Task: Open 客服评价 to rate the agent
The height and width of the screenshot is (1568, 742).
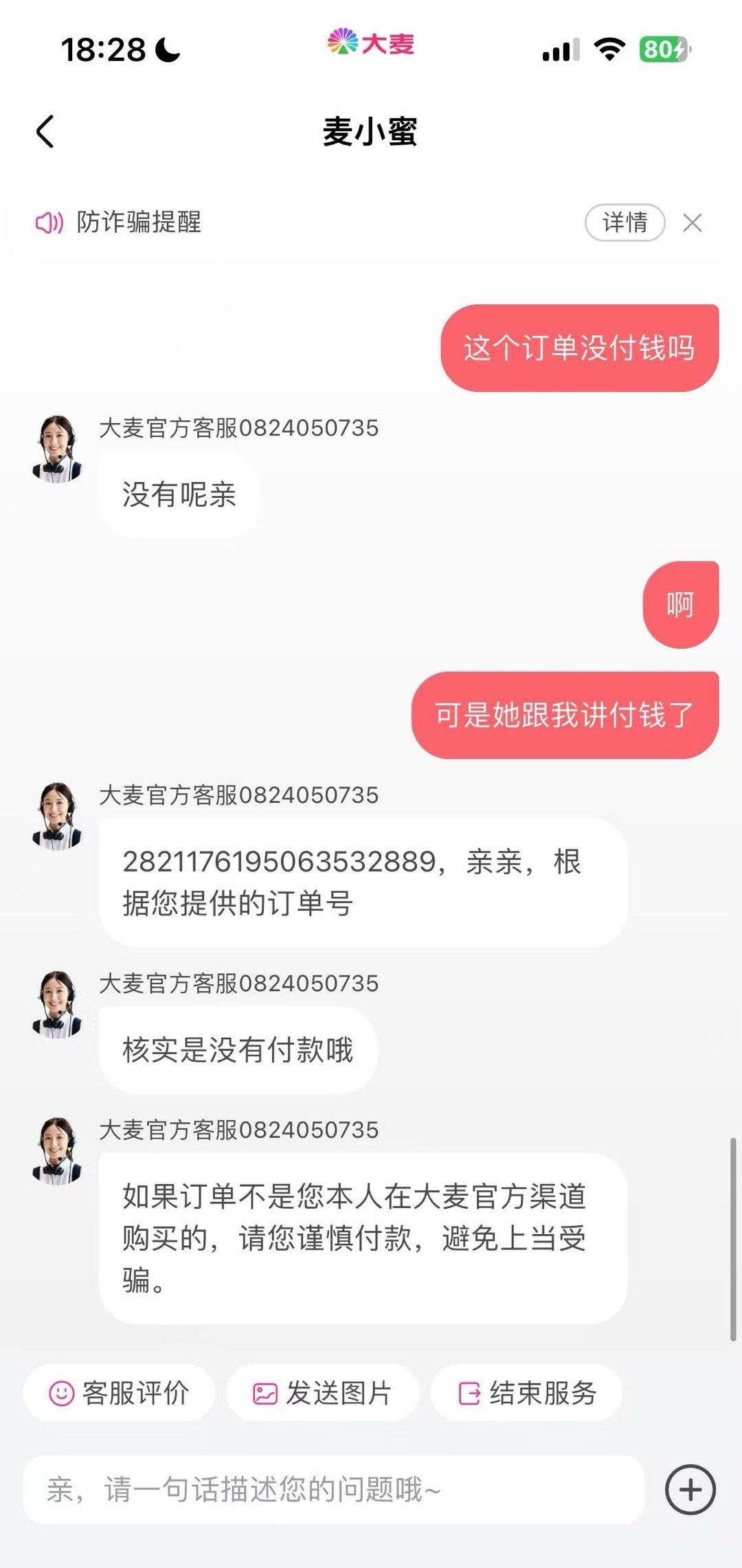Action: tap(119, 1393)
